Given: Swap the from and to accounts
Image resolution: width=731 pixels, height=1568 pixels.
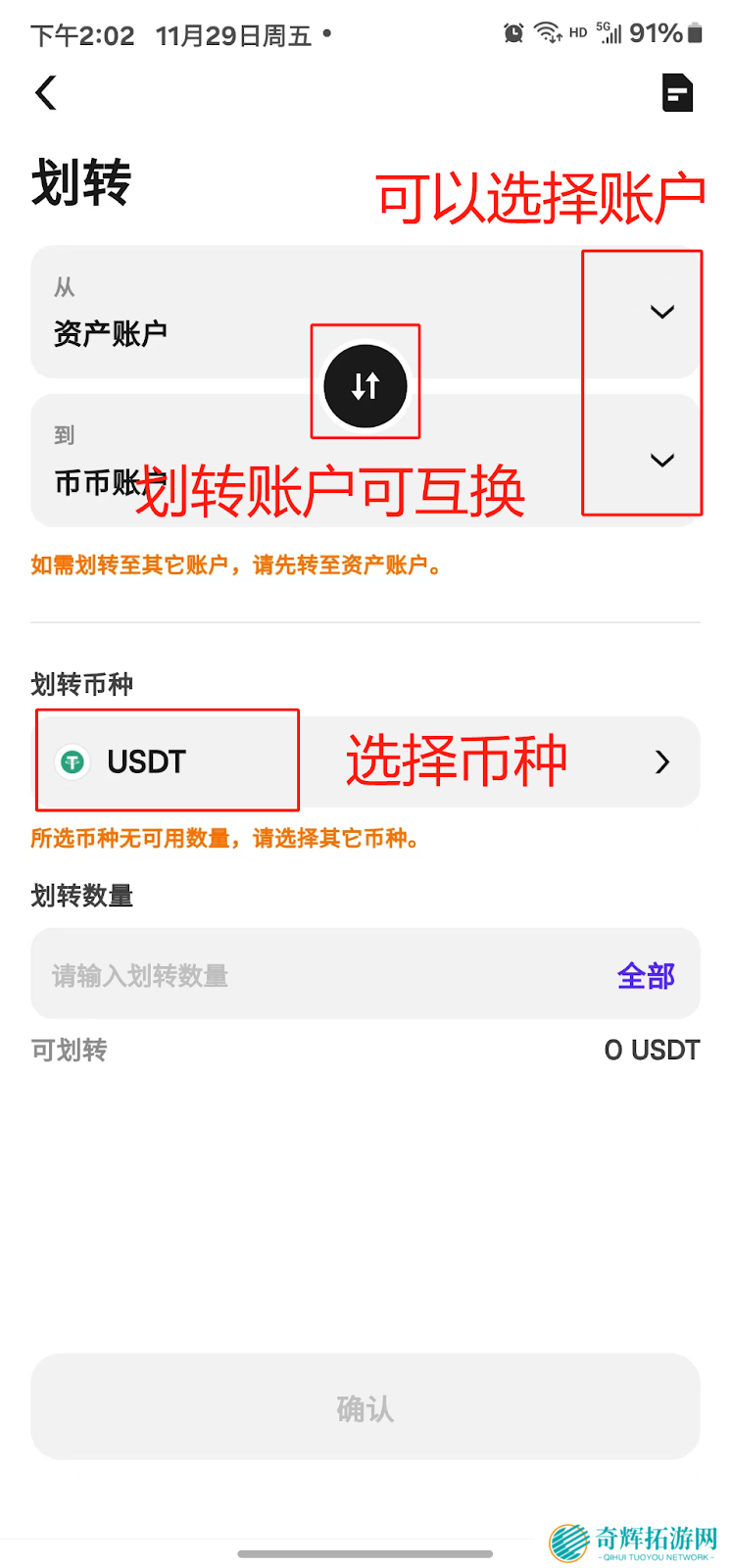Looking at the screenshot, I should 365,385.
